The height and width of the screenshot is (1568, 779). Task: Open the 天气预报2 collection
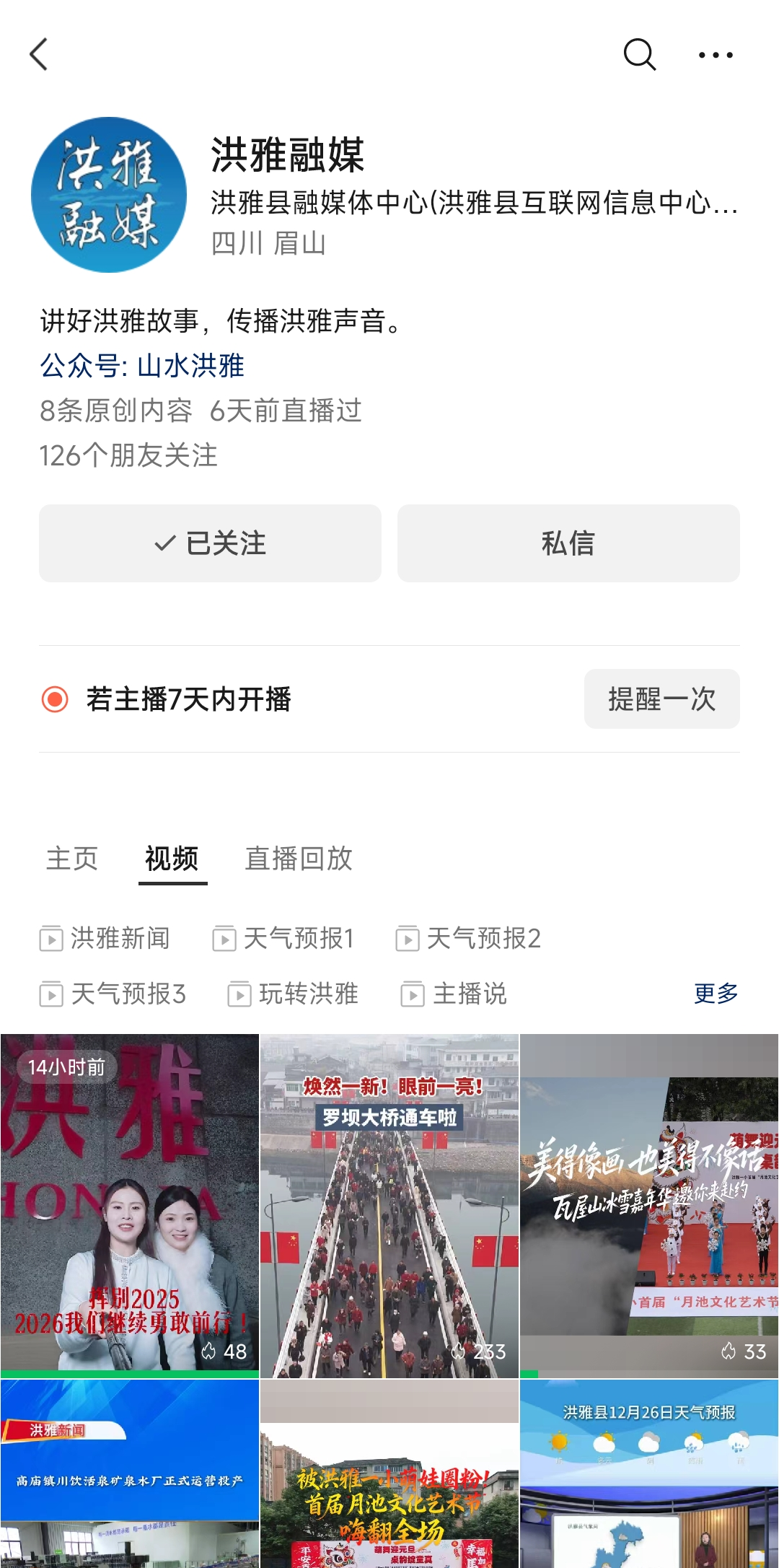[469, 939]
